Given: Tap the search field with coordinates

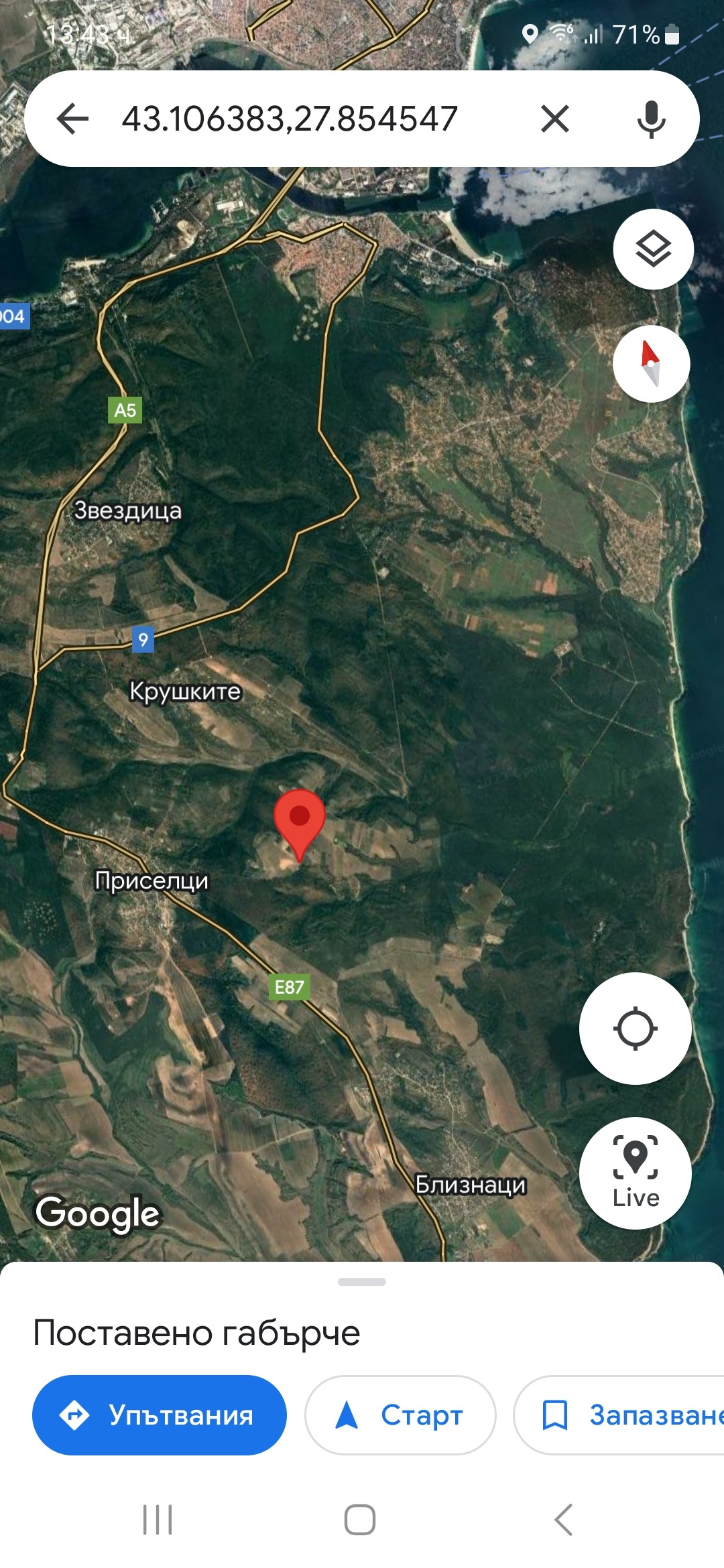Looking at the screenshot, I should [x=290, y=119].
